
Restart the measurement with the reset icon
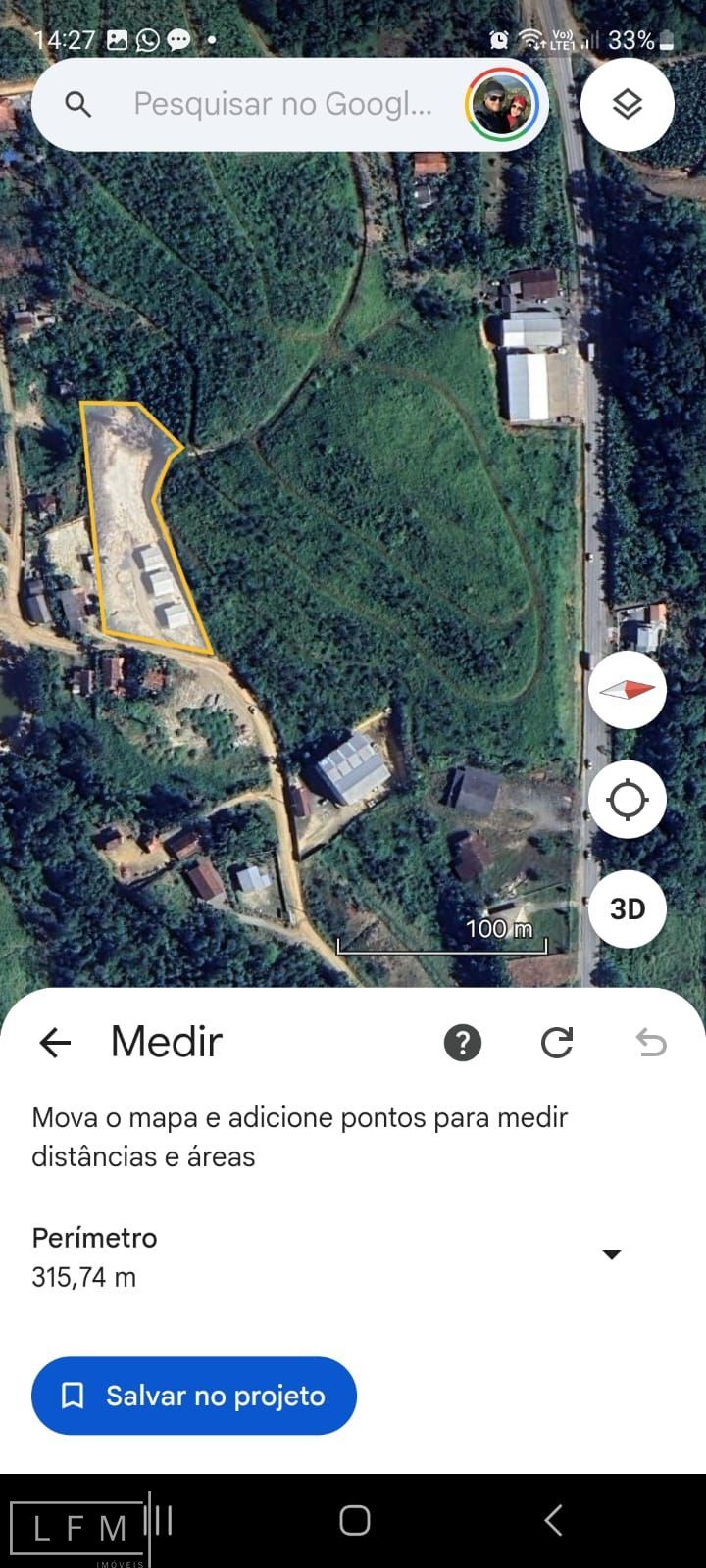pos(557,1043)
